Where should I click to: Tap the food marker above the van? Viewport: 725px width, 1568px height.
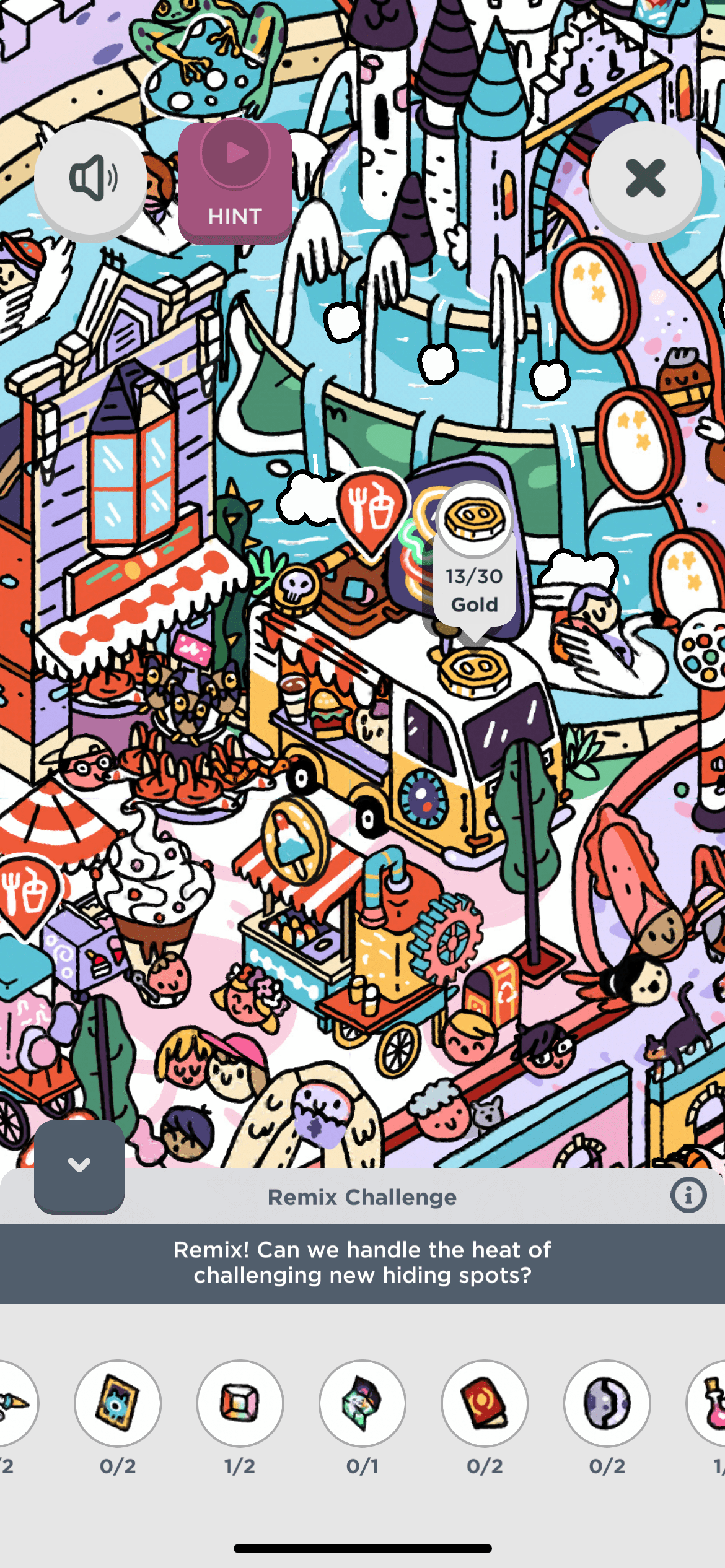(x=372, y=509)
